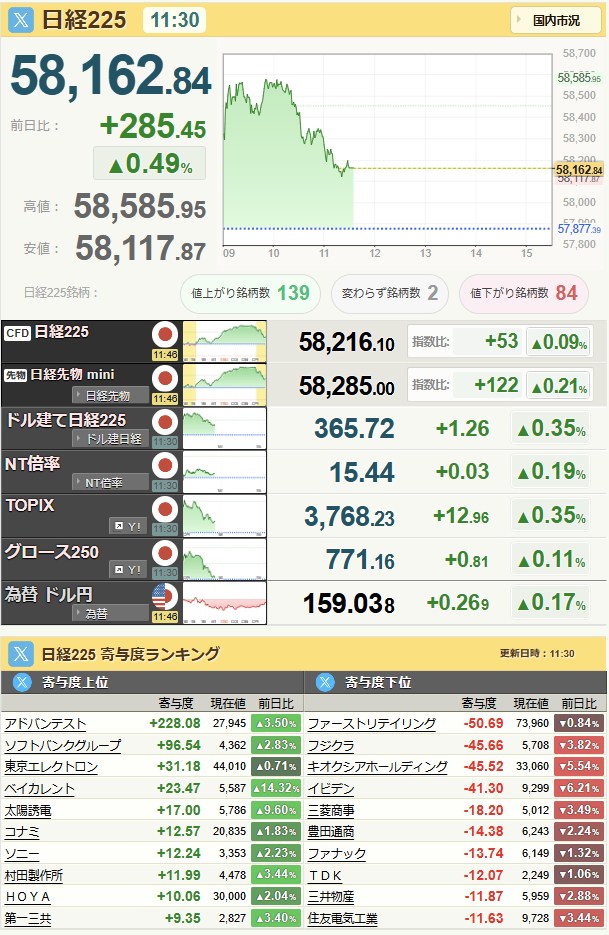Tap the Y! button under グロース250
This screenshot has height=935, width=609.
point(128,569)
